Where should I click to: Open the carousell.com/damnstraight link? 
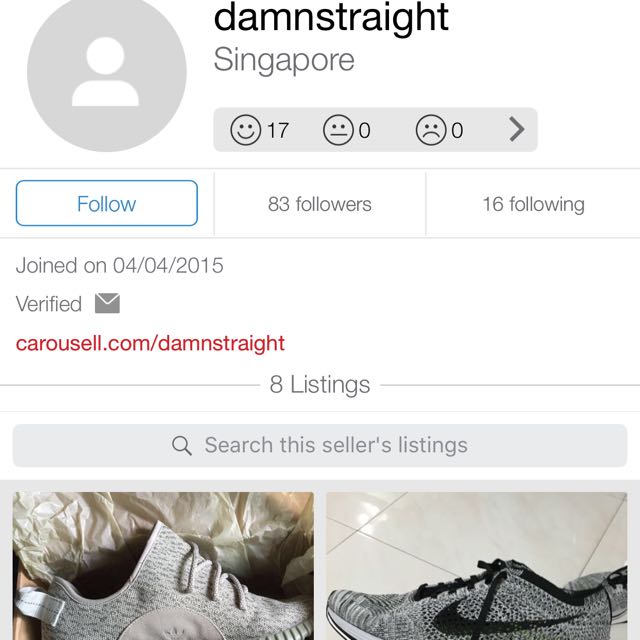[x=150, y=343]
